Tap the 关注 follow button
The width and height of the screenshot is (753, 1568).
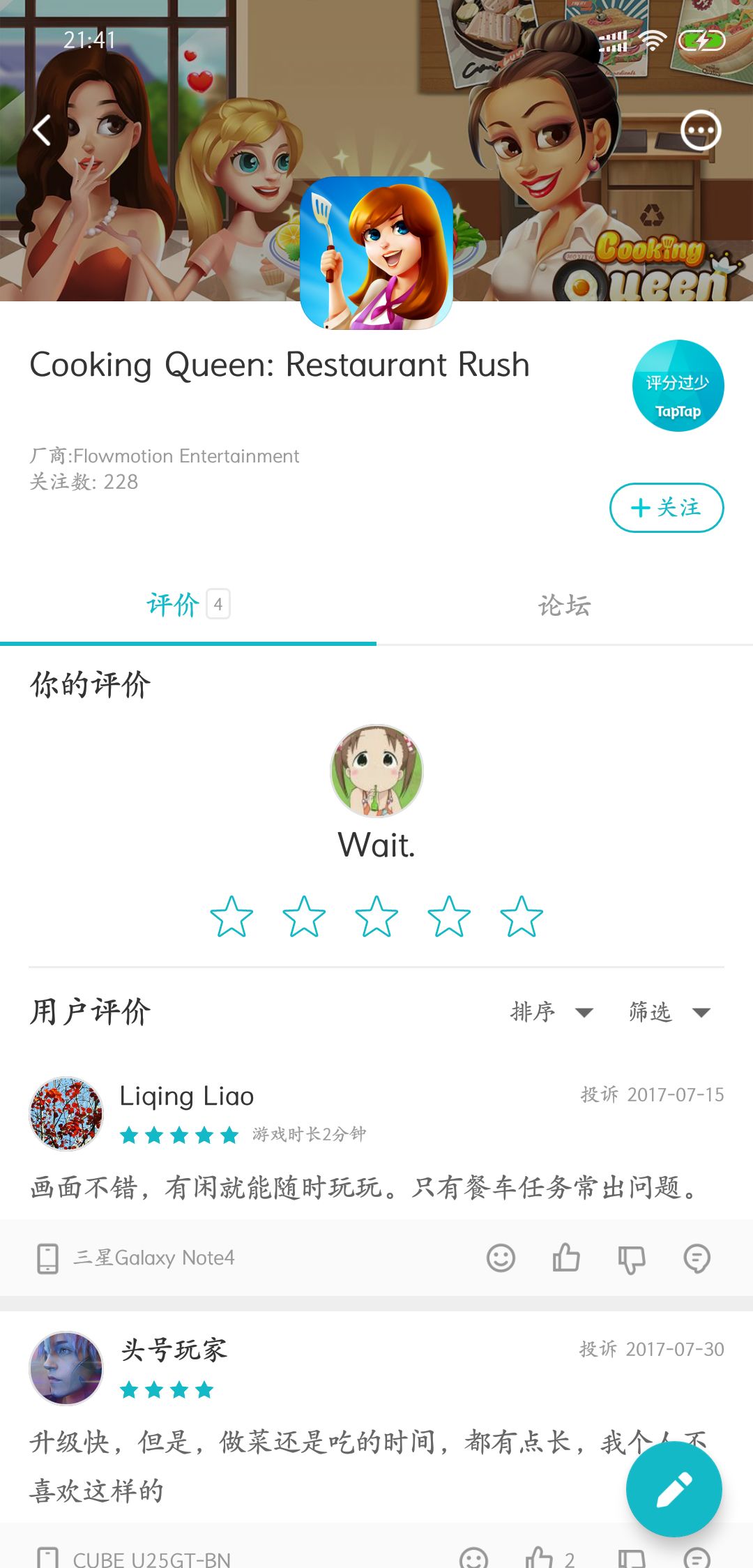[x=666, y=508]
